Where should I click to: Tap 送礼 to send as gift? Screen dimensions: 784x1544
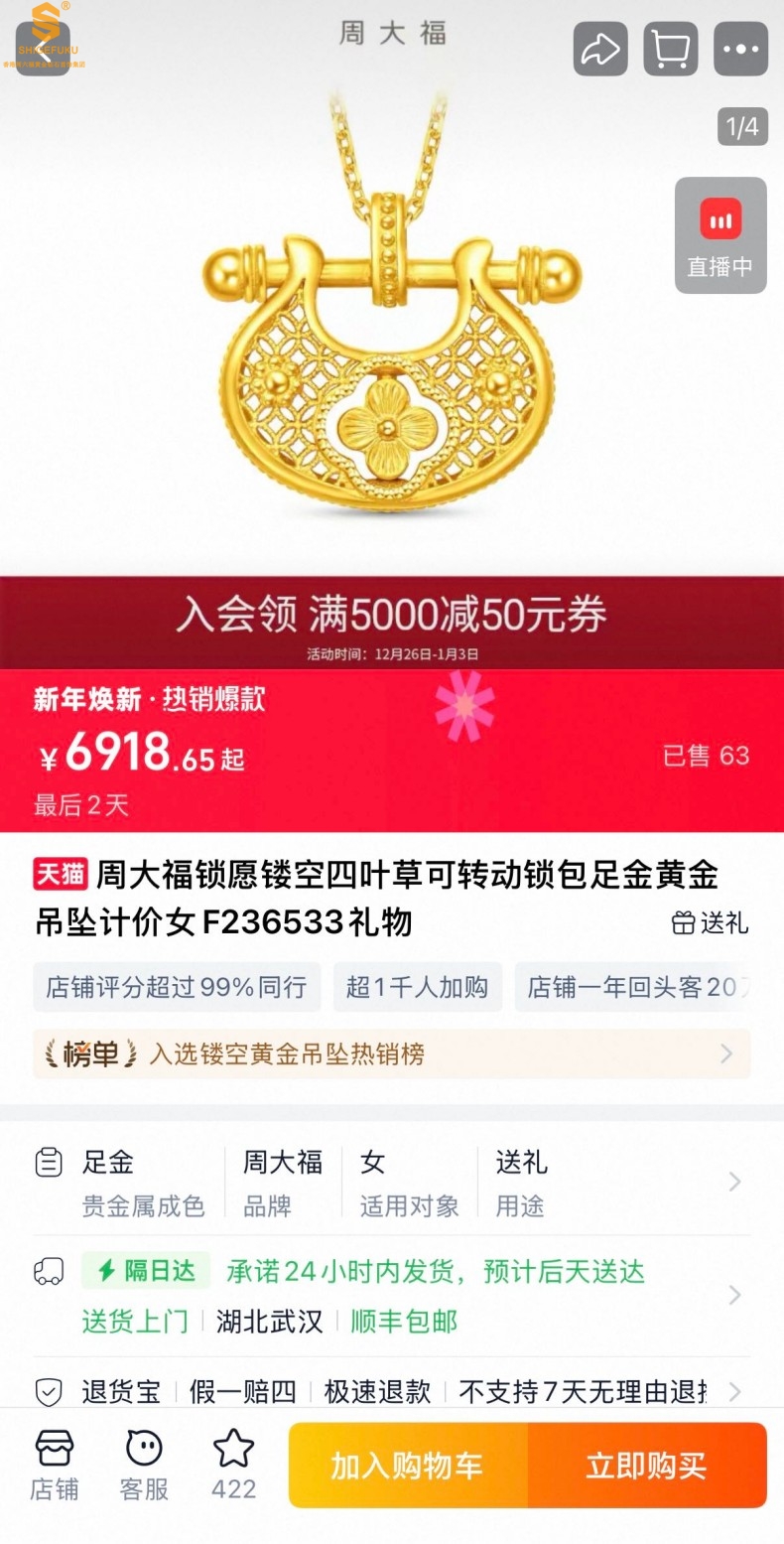(x=711, y=922)
